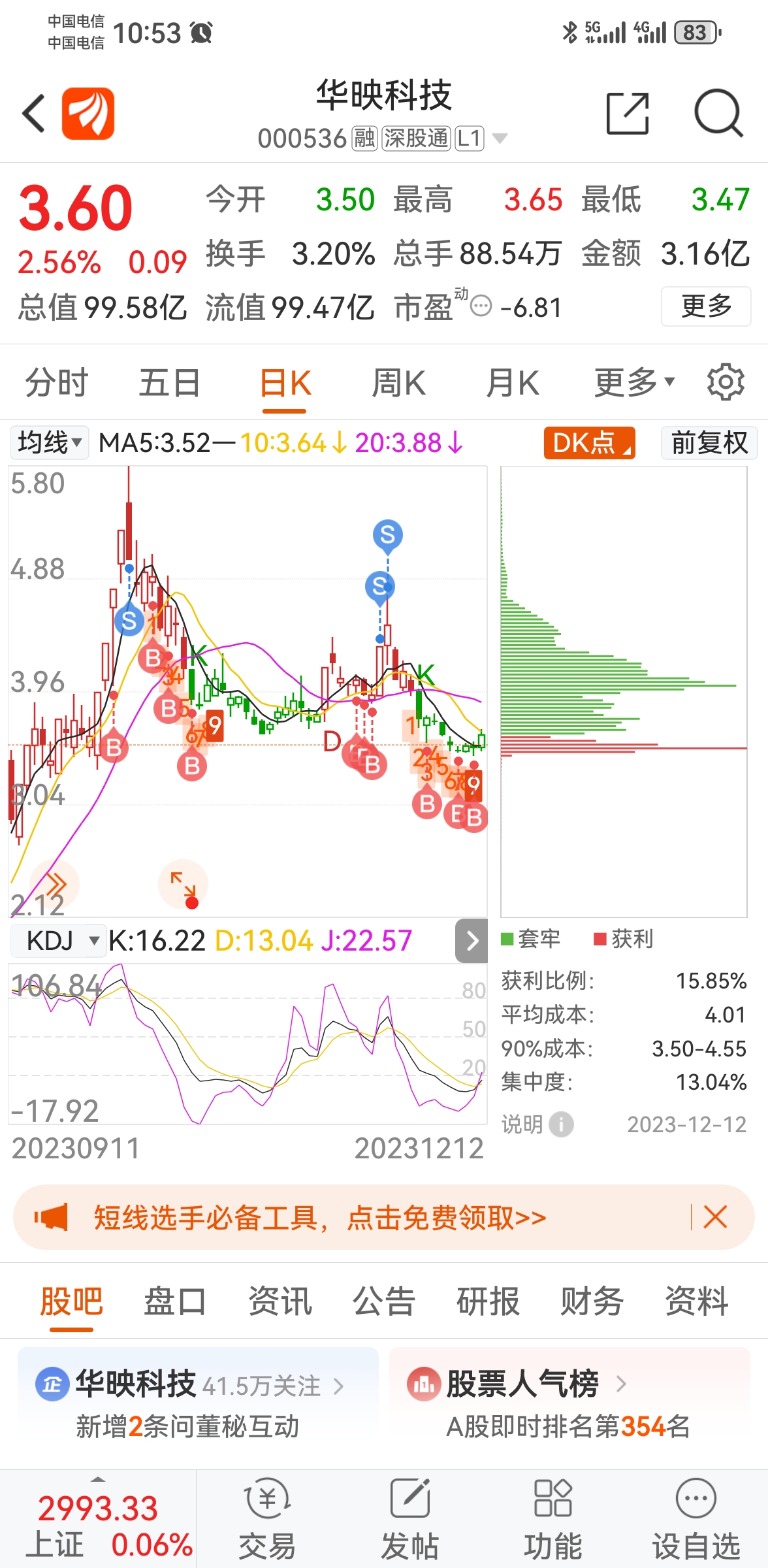Share the stock page via export icon
768x1568 pixels.
[628, 113]
